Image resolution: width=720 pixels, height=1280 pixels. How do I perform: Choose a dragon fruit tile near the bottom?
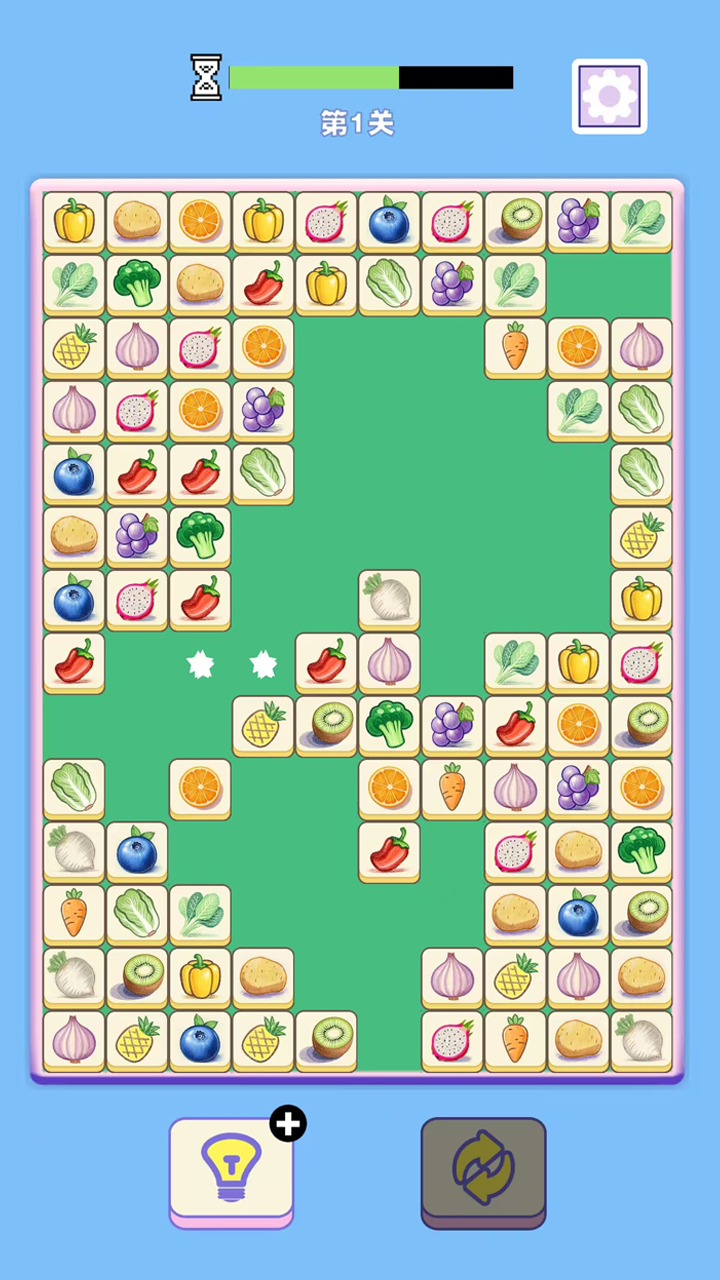(452, 1040)
